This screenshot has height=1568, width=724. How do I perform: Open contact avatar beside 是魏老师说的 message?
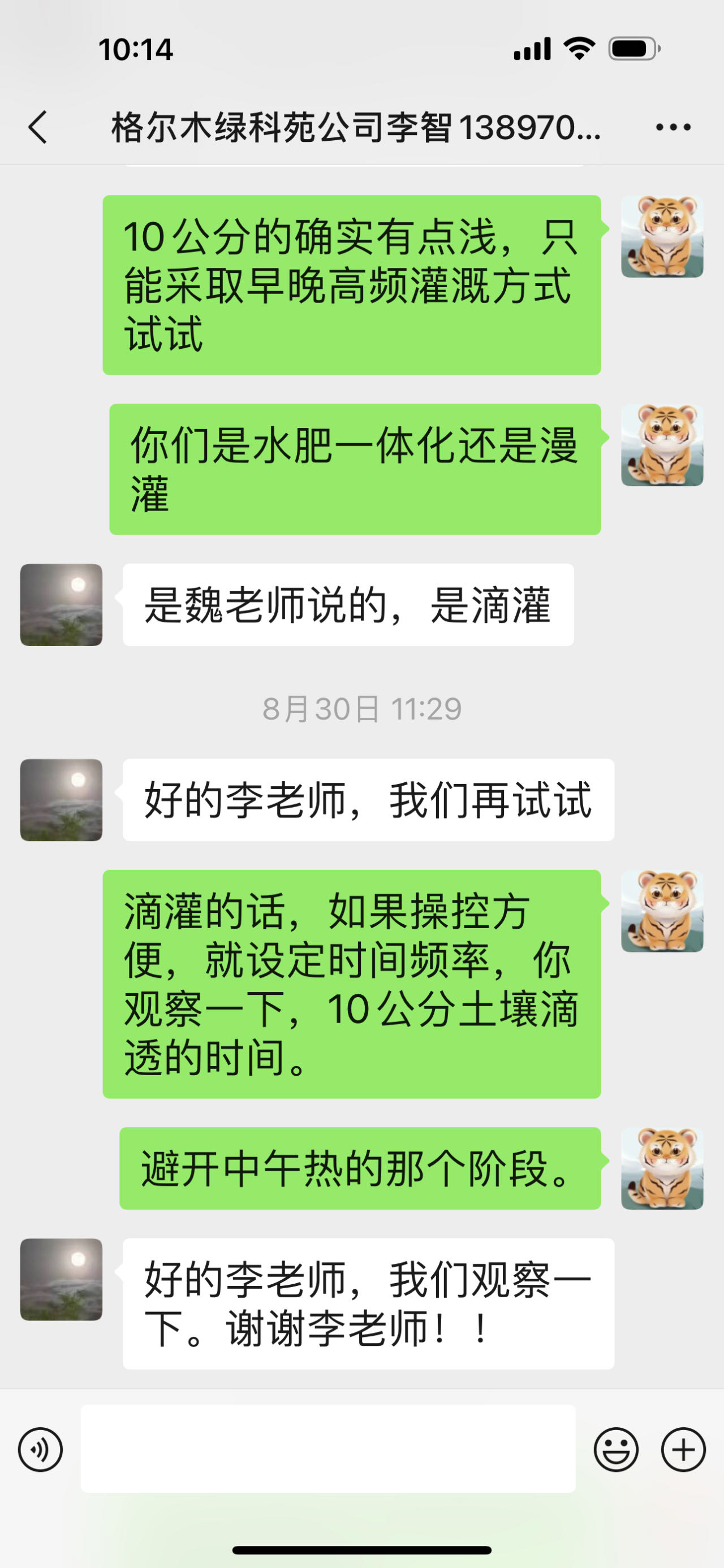click(x=61, y=604)
